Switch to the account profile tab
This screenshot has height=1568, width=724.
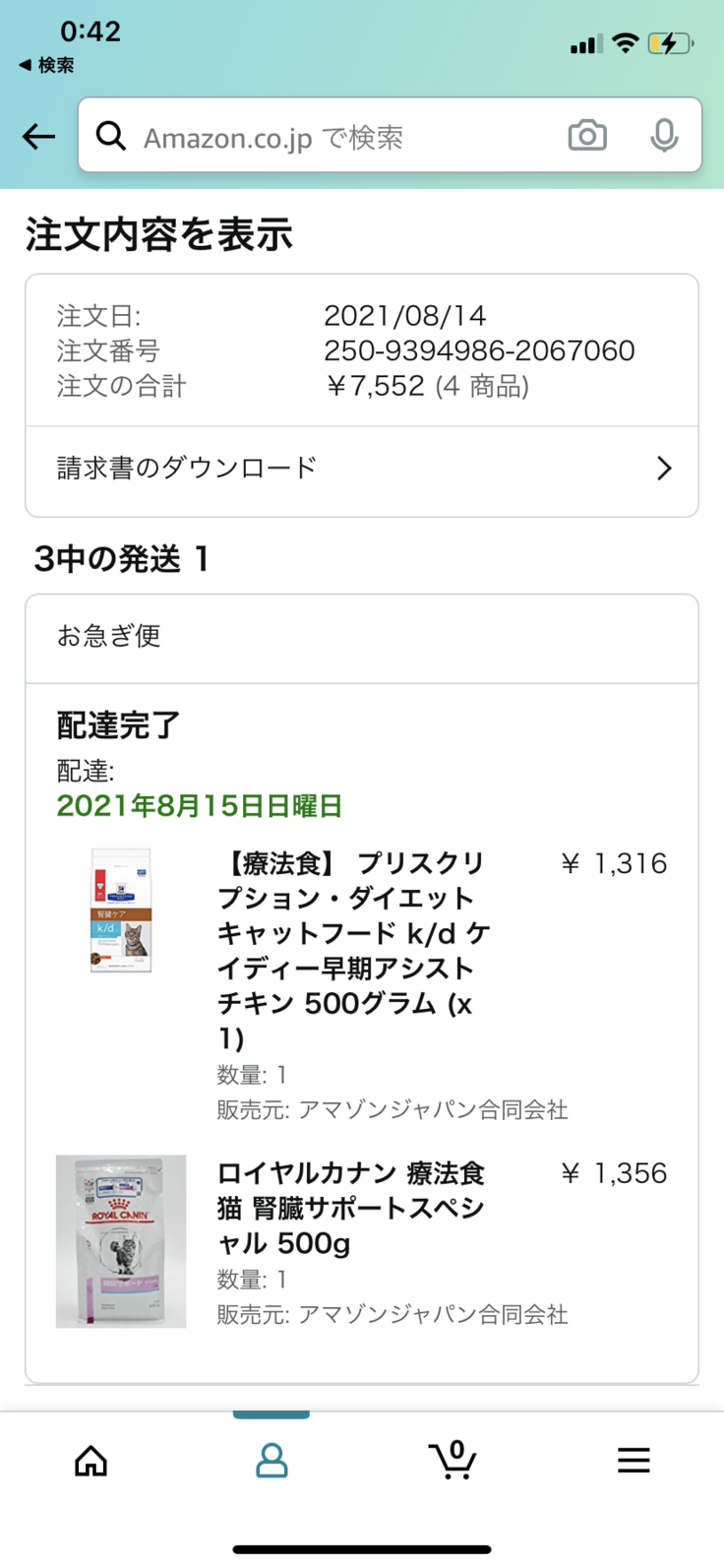point(271,1461)
